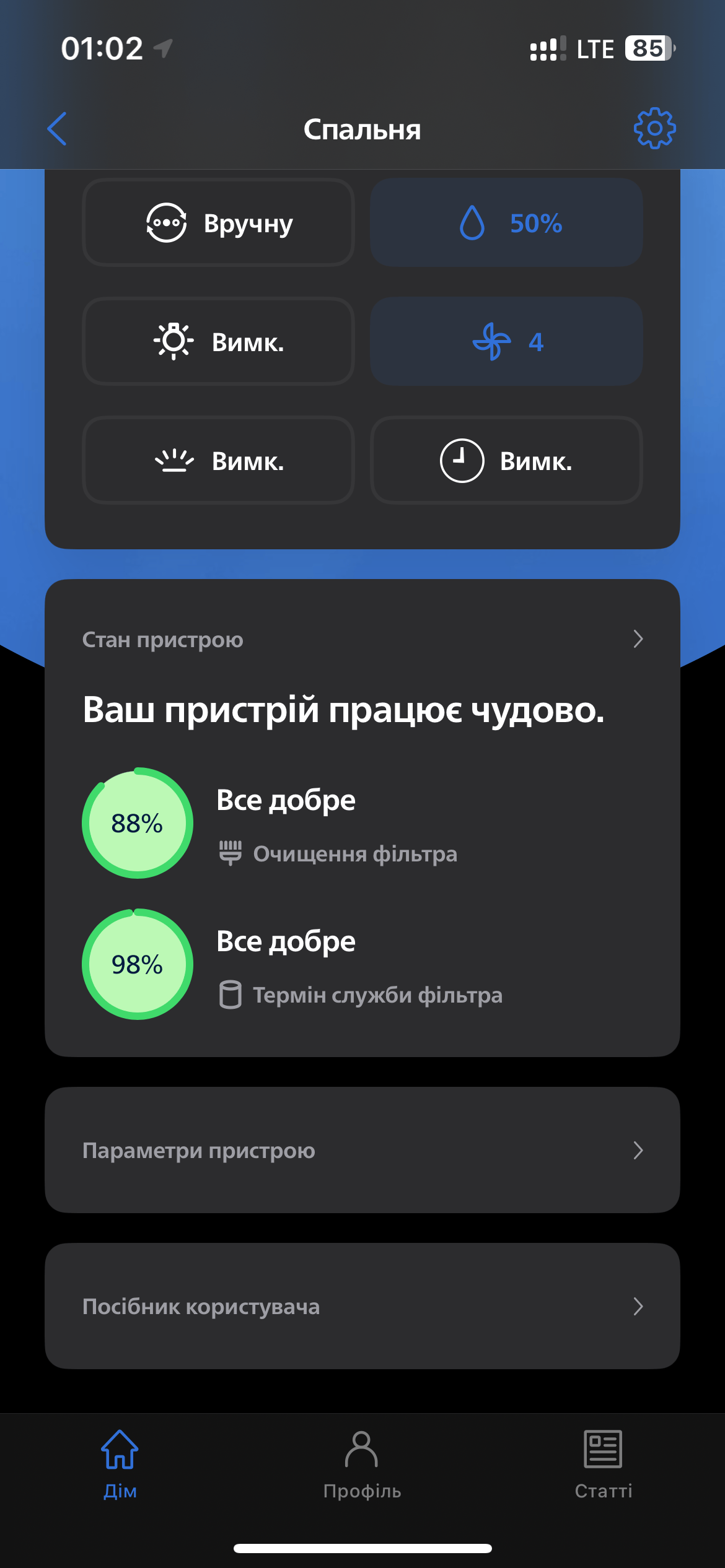Switch to the Профіль tab

(362, 1465)
